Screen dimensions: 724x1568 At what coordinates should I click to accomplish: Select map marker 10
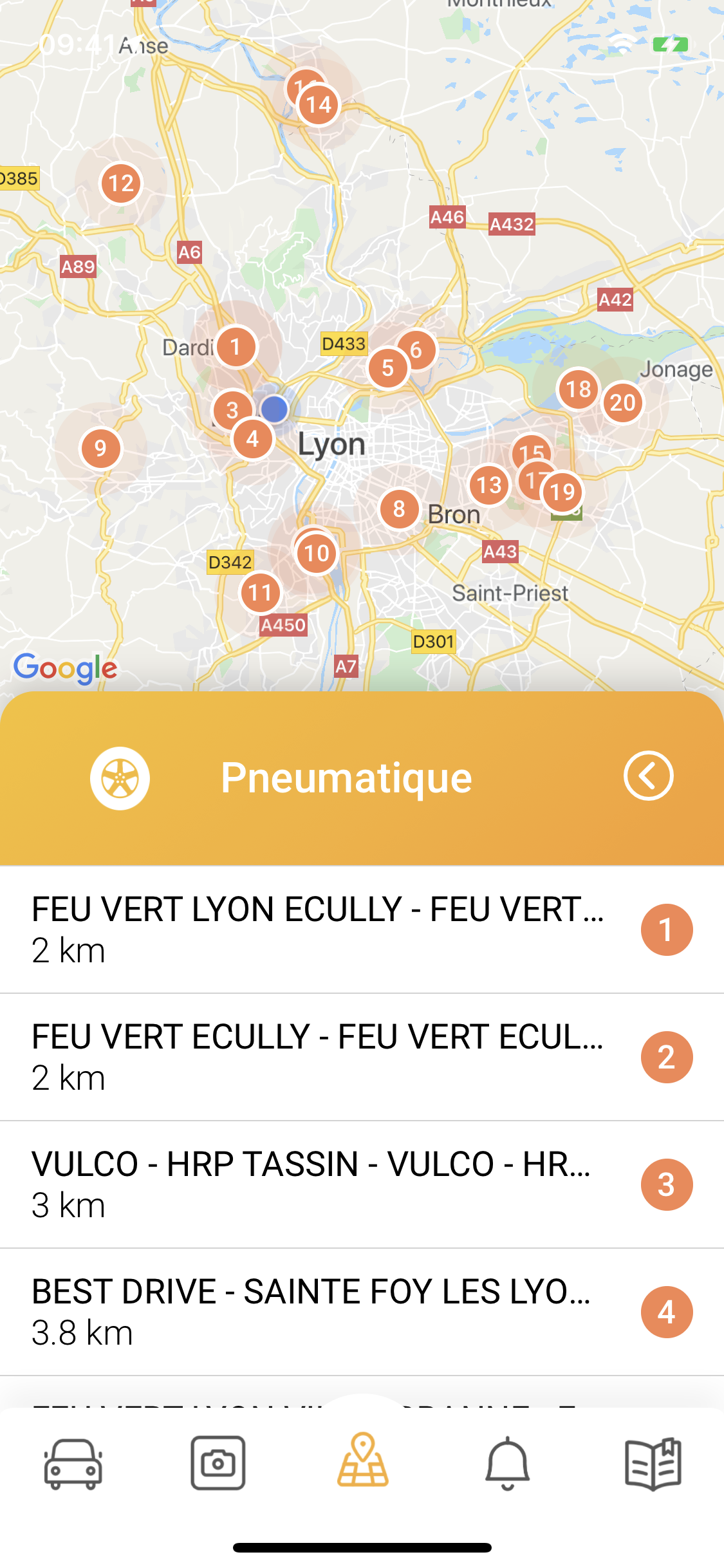[x=317, y=554]
